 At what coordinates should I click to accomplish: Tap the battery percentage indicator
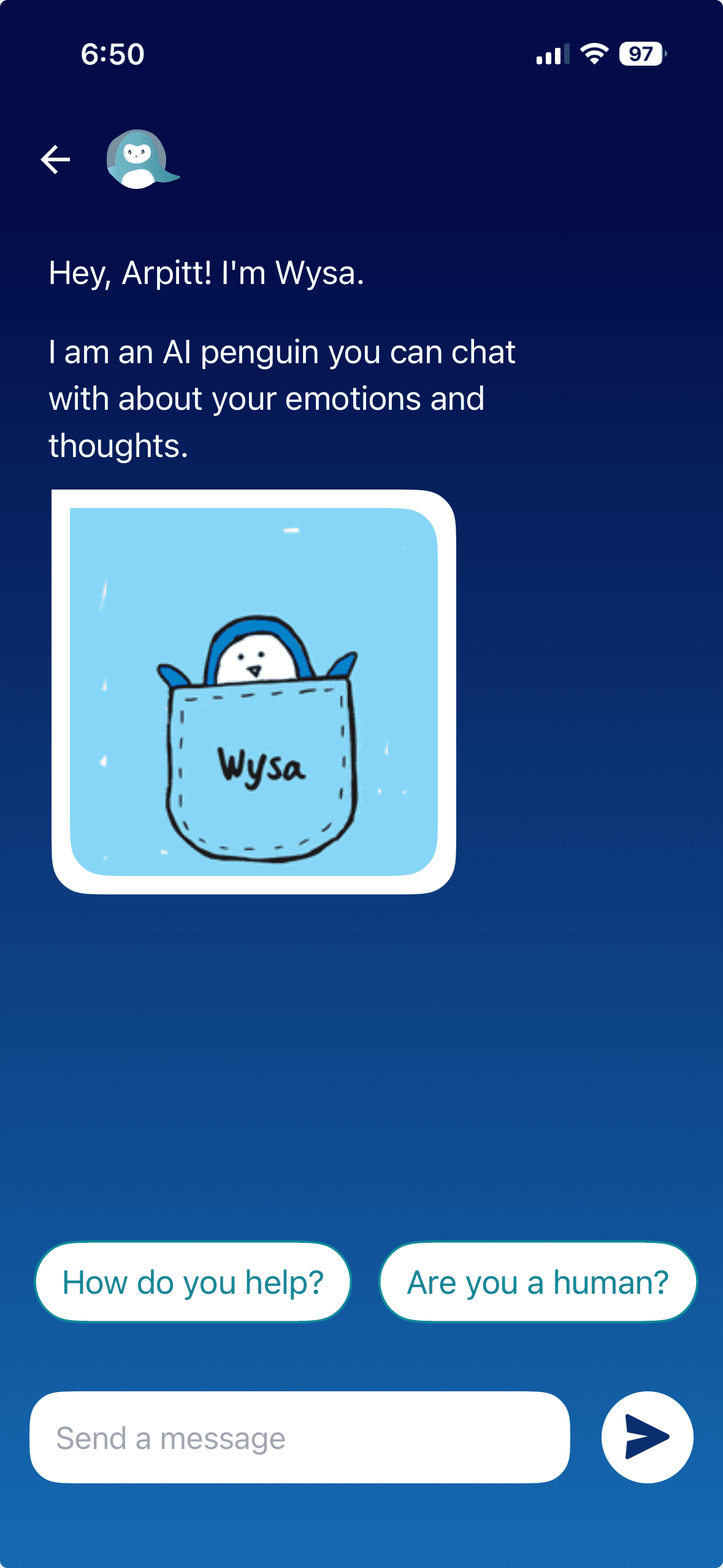640,54
